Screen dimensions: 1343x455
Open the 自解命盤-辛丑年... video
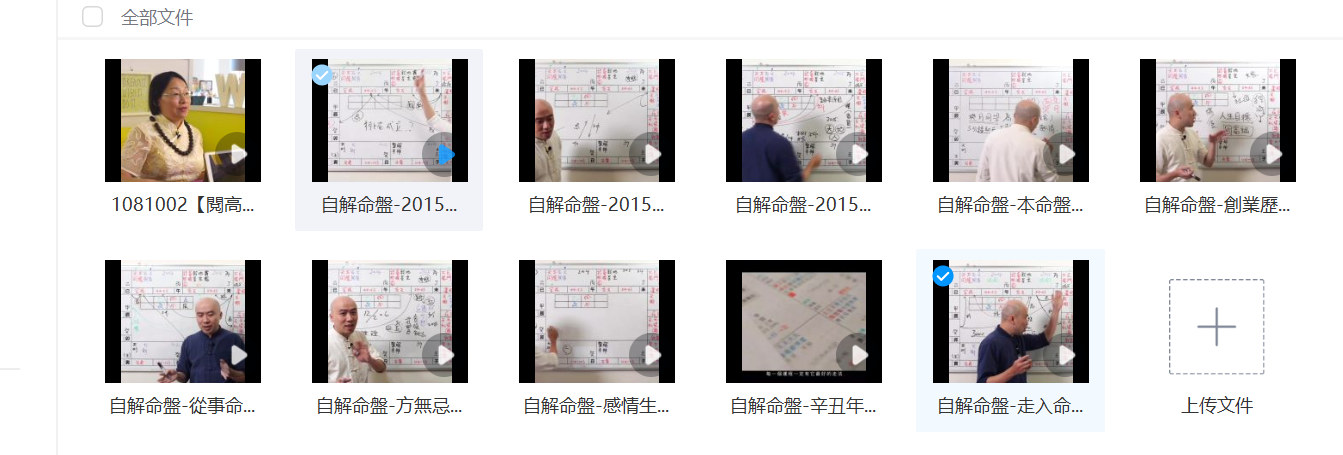pyautogui.click(x=803, y=321)
